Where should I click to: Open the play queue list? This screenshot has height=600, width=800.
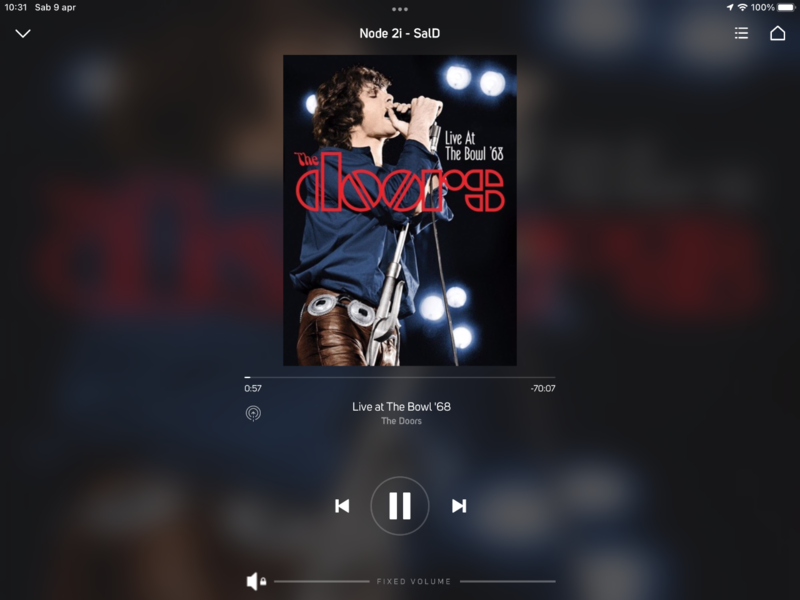pyautogui.click(x=741, y=33)
